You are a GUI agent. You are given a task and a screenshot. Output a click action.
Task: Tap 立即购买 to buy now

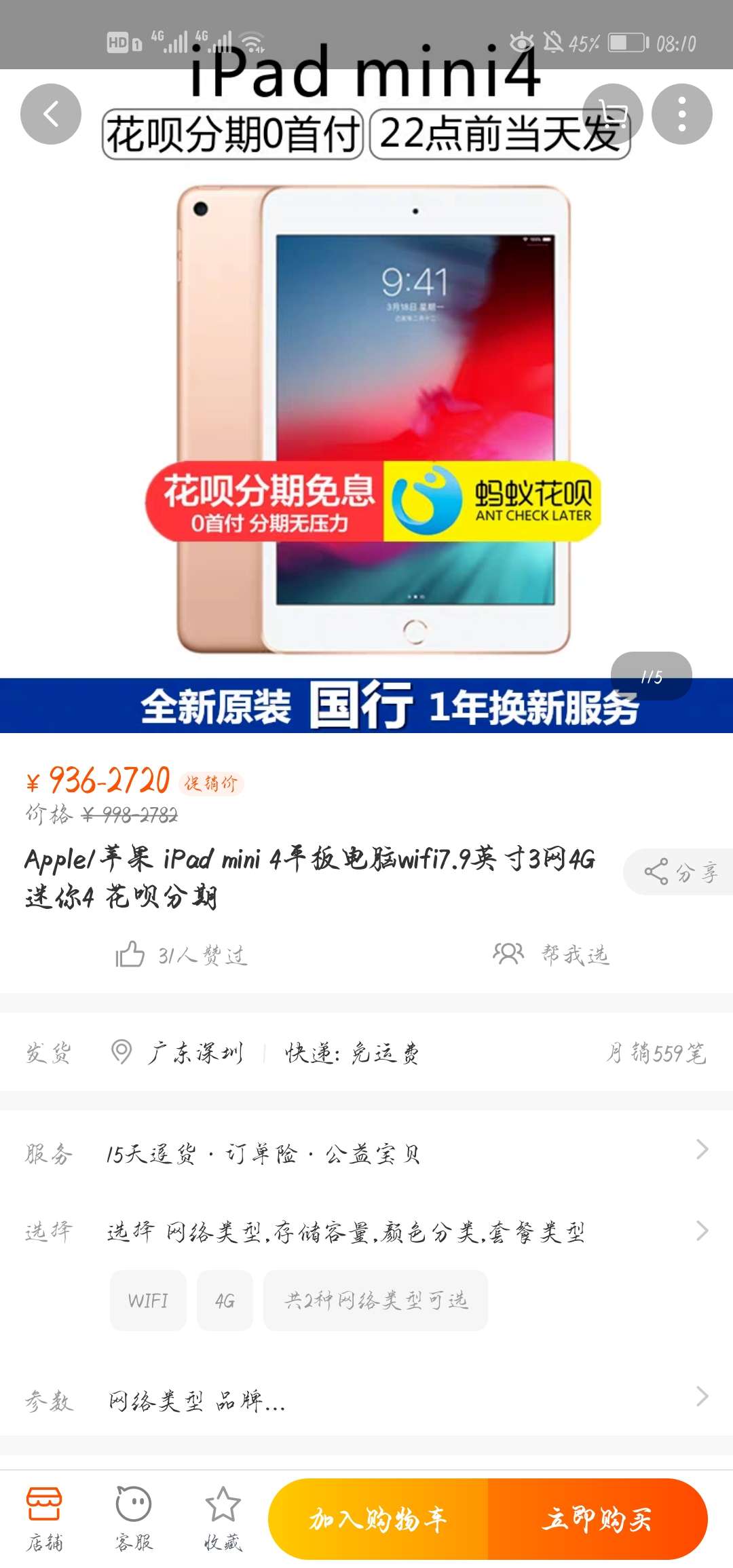click(597, 1518)
